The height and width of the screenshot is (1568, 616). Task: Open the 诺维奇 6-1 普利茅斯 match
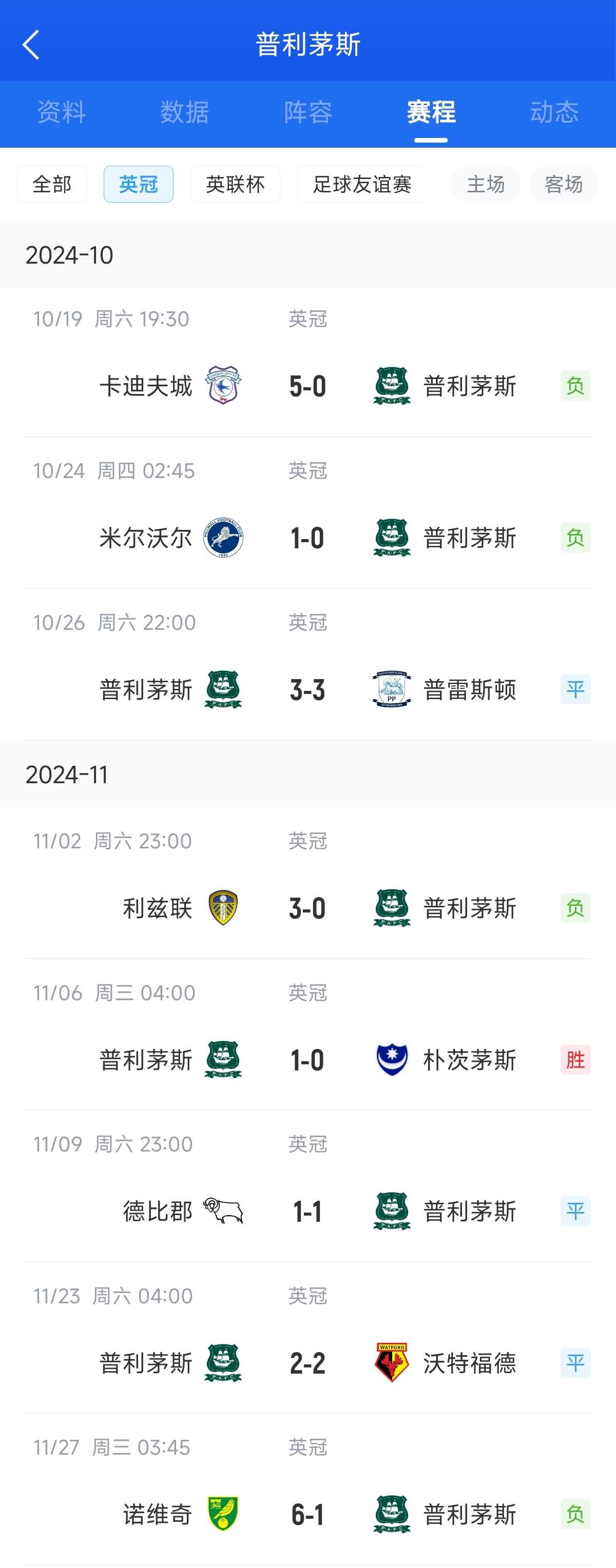pyautogui.click(x=307, y=1513)
